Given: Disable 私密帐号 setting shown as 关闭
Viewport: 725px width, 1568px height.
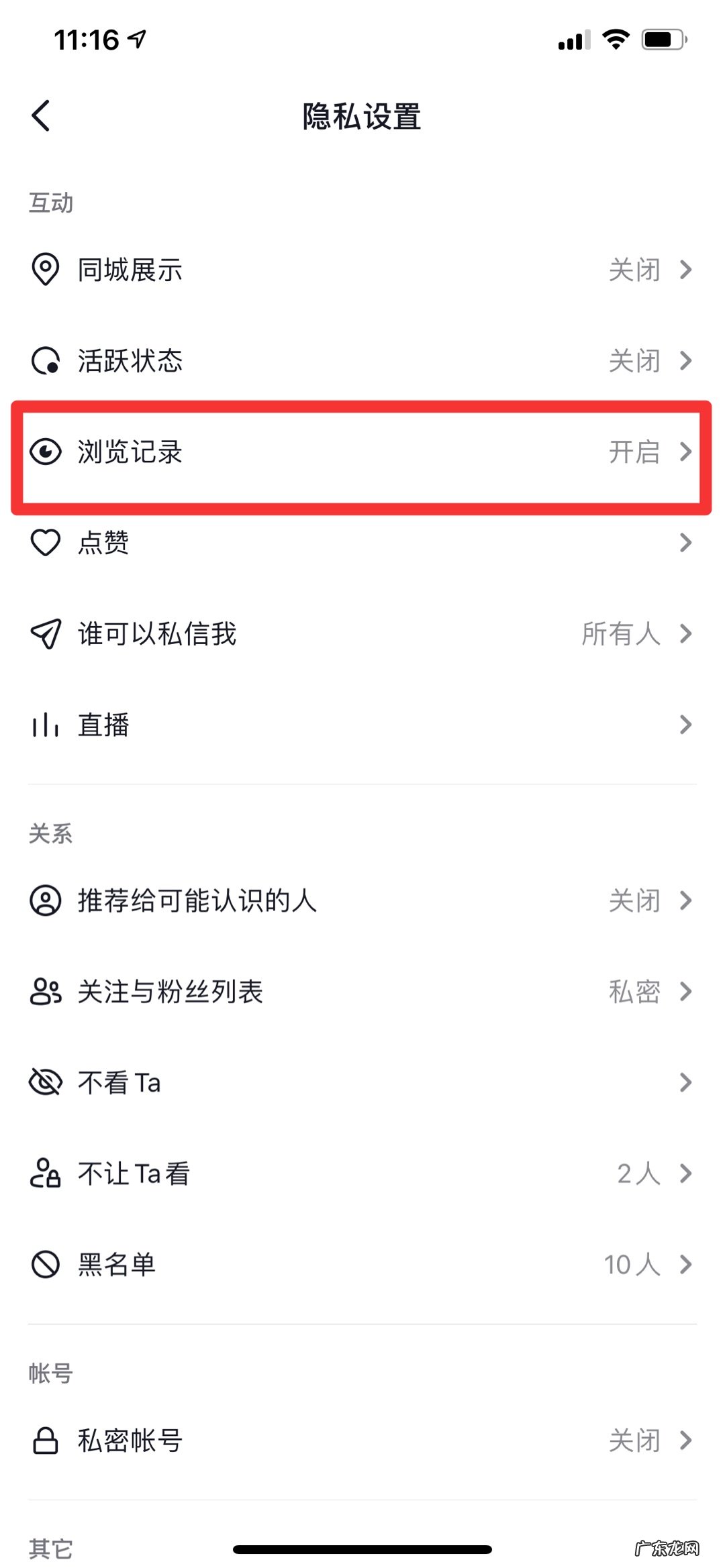Looking at the screenshot, I should pyautogui.click(x=633, y=1440).
